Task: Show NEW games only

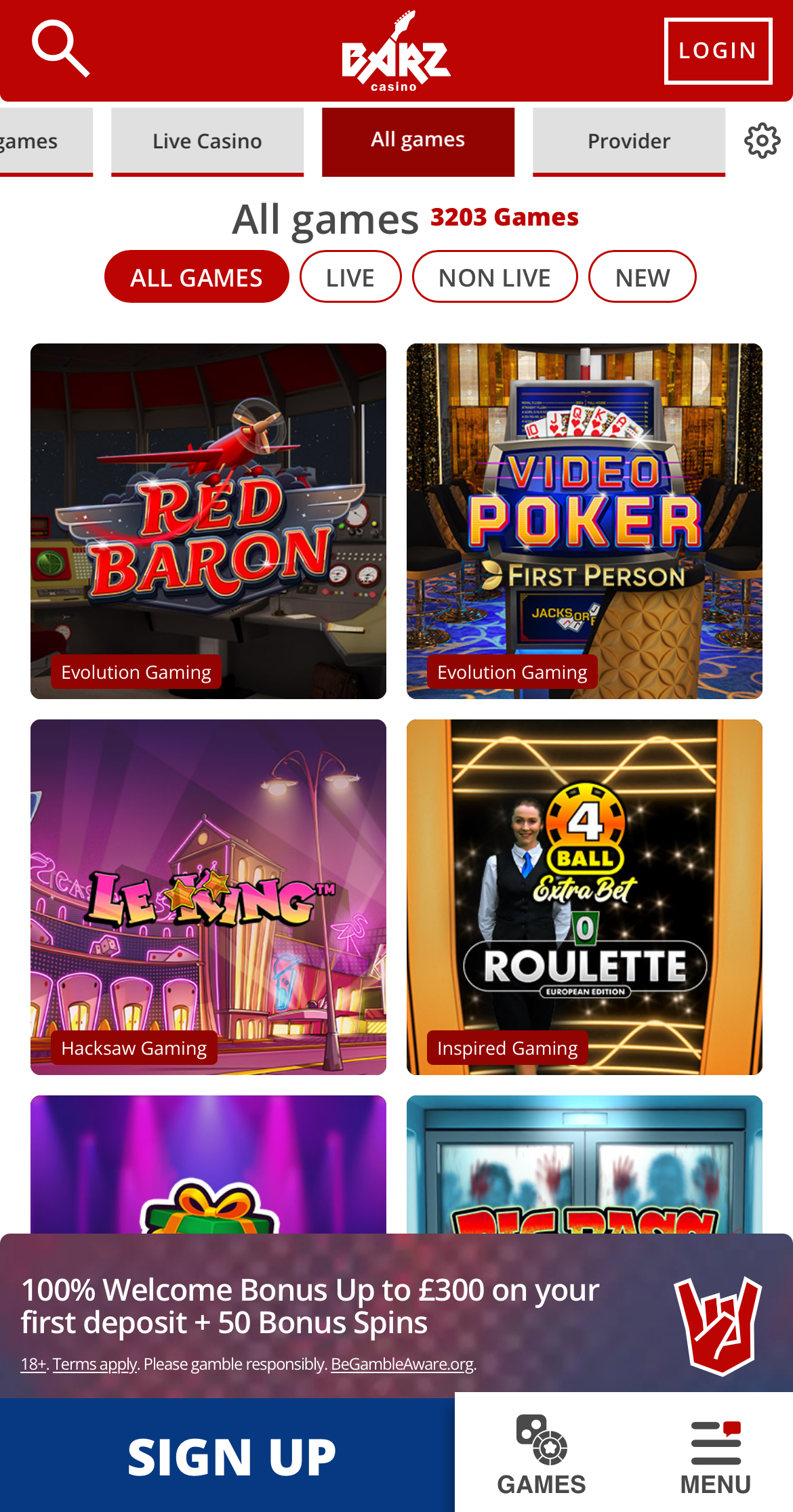Action: pos(642,277)
